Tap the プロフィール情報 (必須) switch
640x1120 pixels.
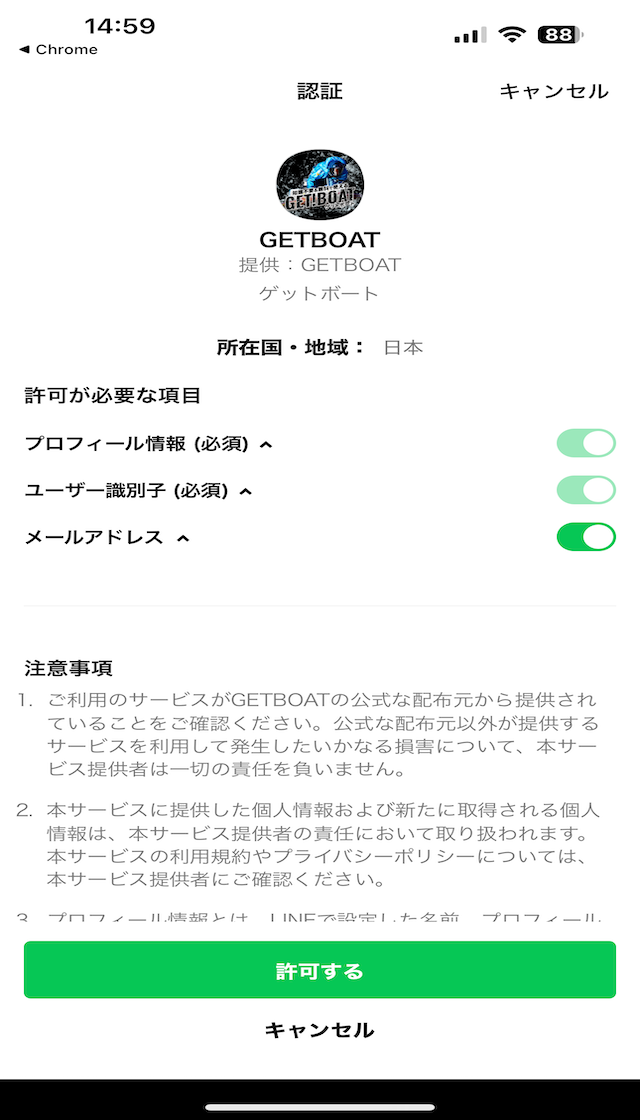coord(586,444)
